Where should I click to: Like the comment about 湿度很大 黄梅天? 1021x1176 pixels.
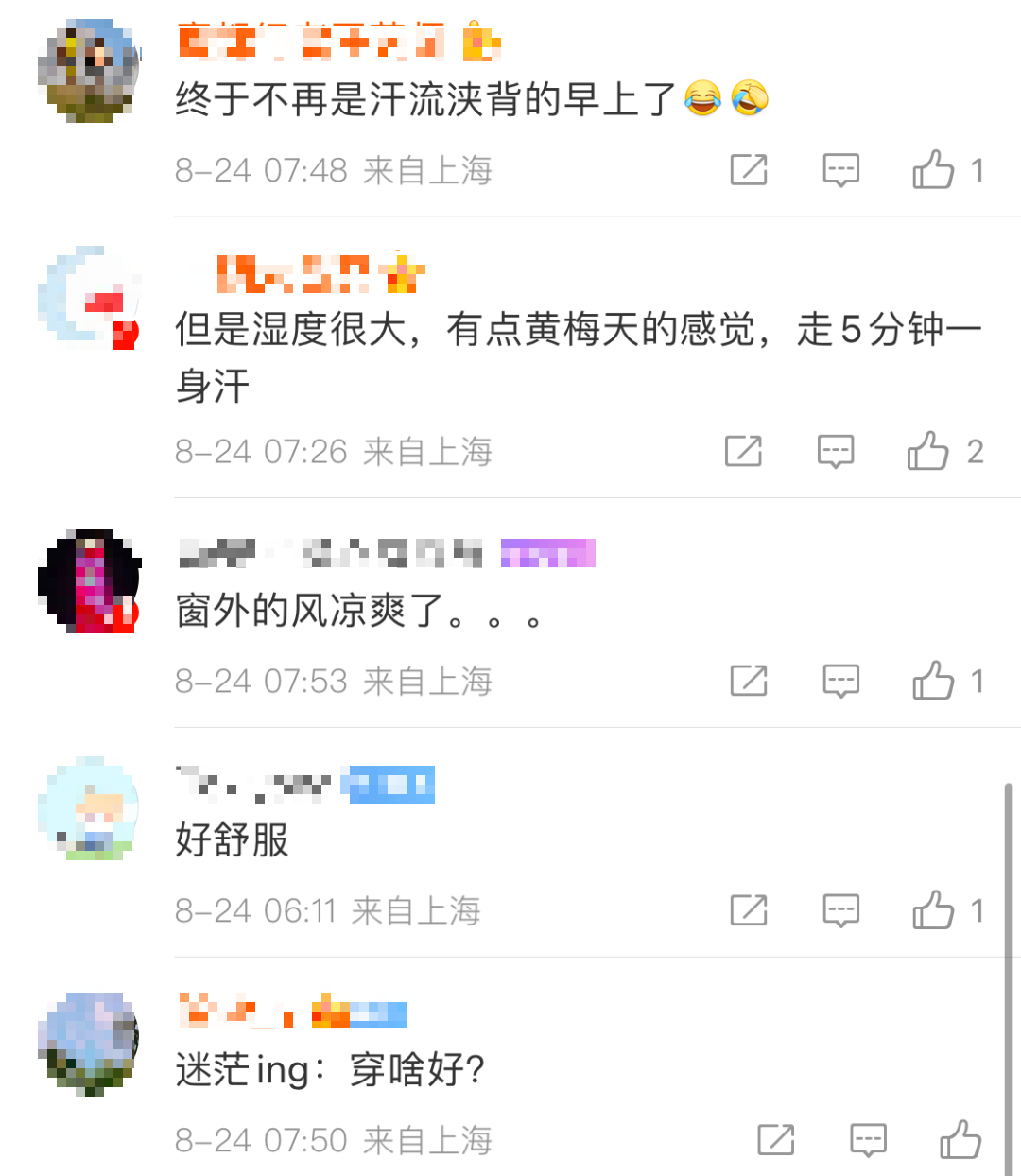pos(927,452)
